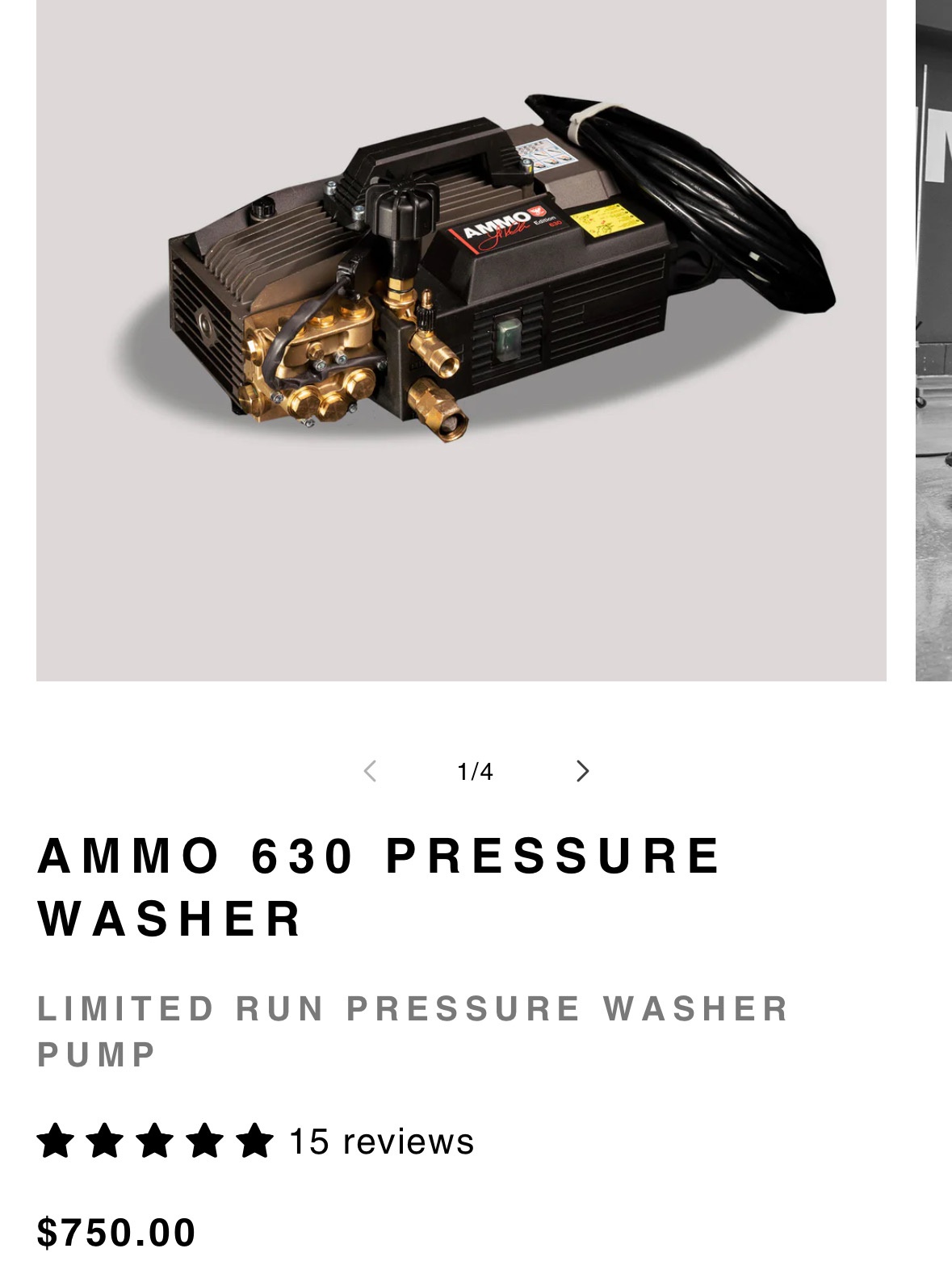The width and height of the screenshot is (952, 1282).
Task: Open the 15 reviews link
Action: click(x=381, y=1142)
